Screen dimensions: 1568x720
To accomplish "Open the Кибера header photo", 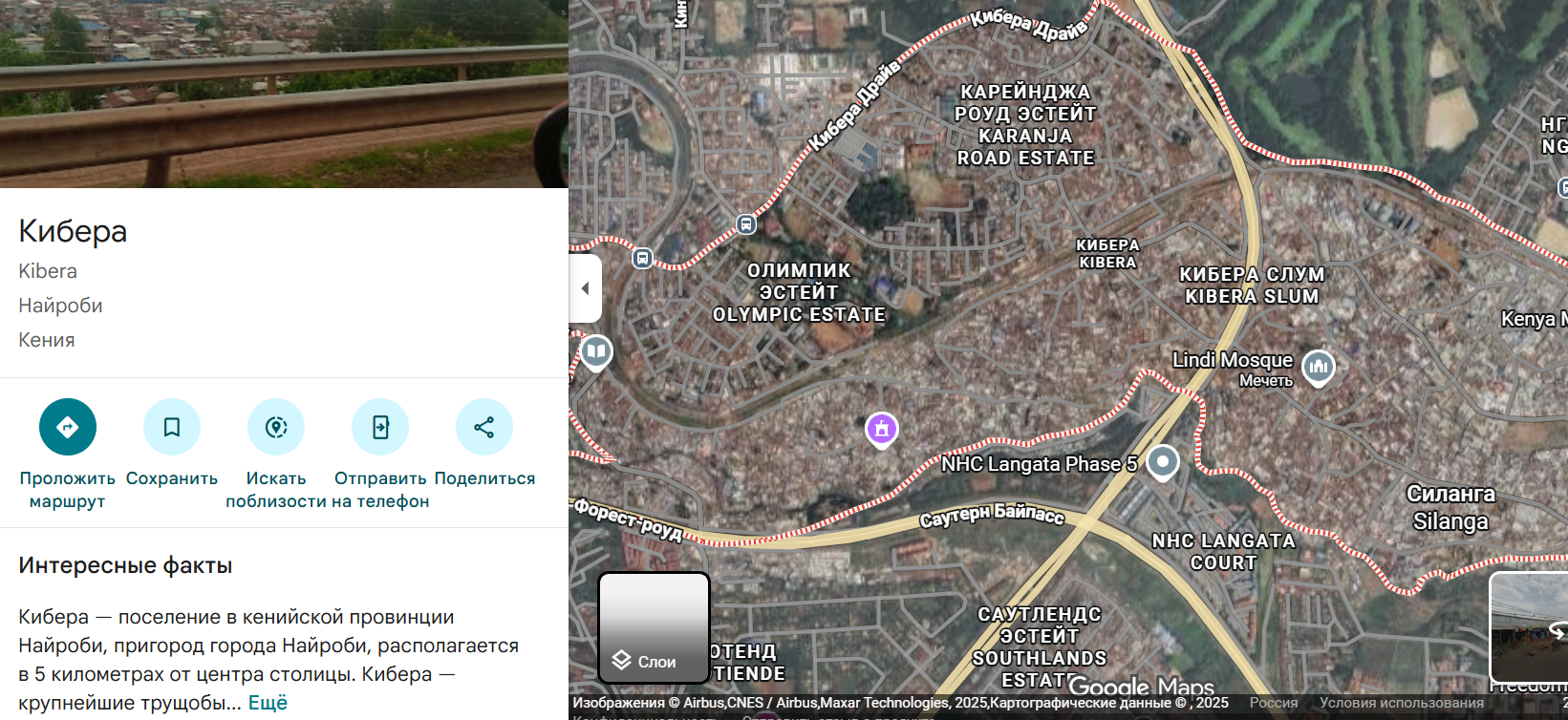I will pyautogui.click(x=284, y=94).
